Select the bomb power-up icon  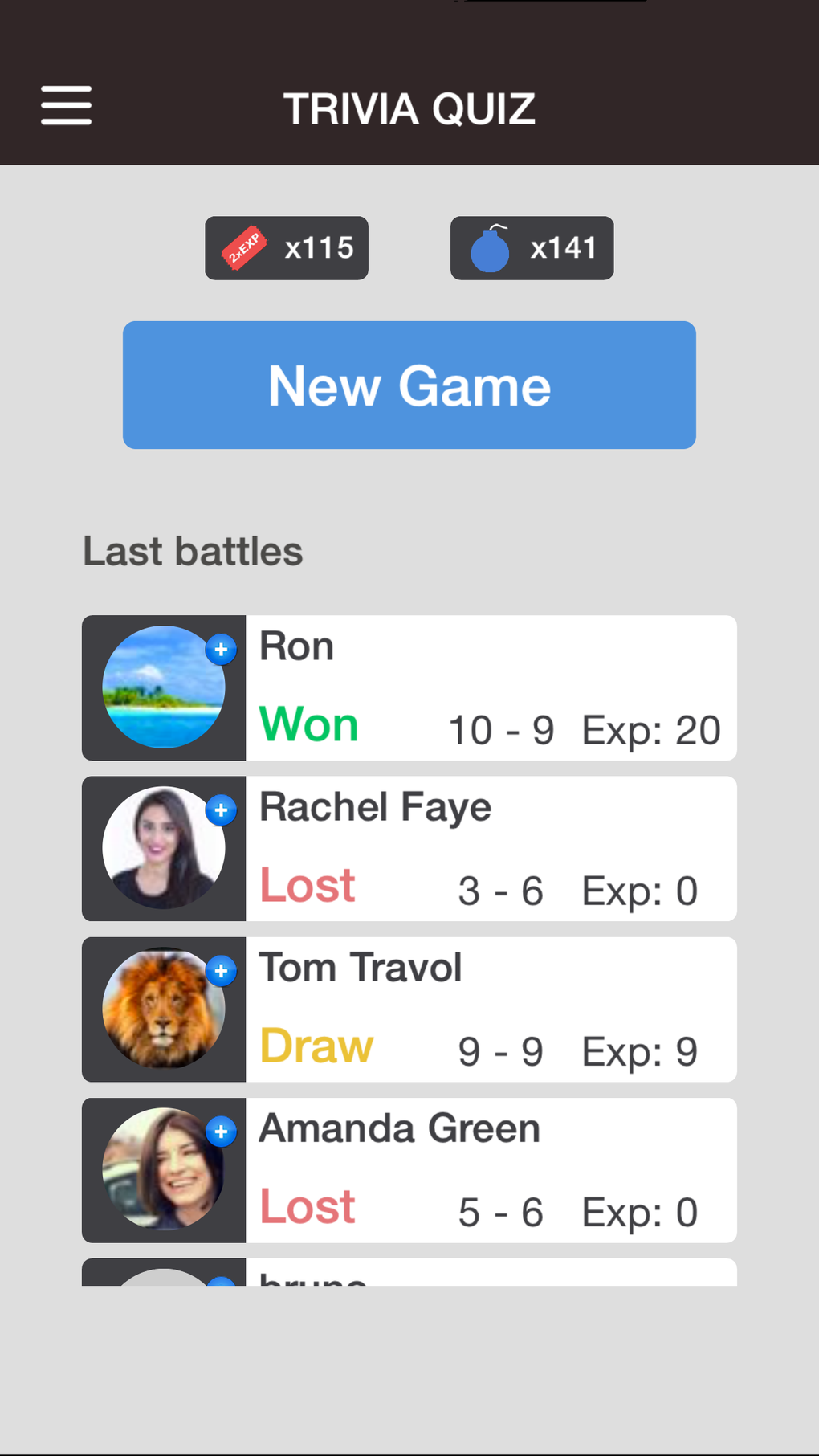(491, 247)
